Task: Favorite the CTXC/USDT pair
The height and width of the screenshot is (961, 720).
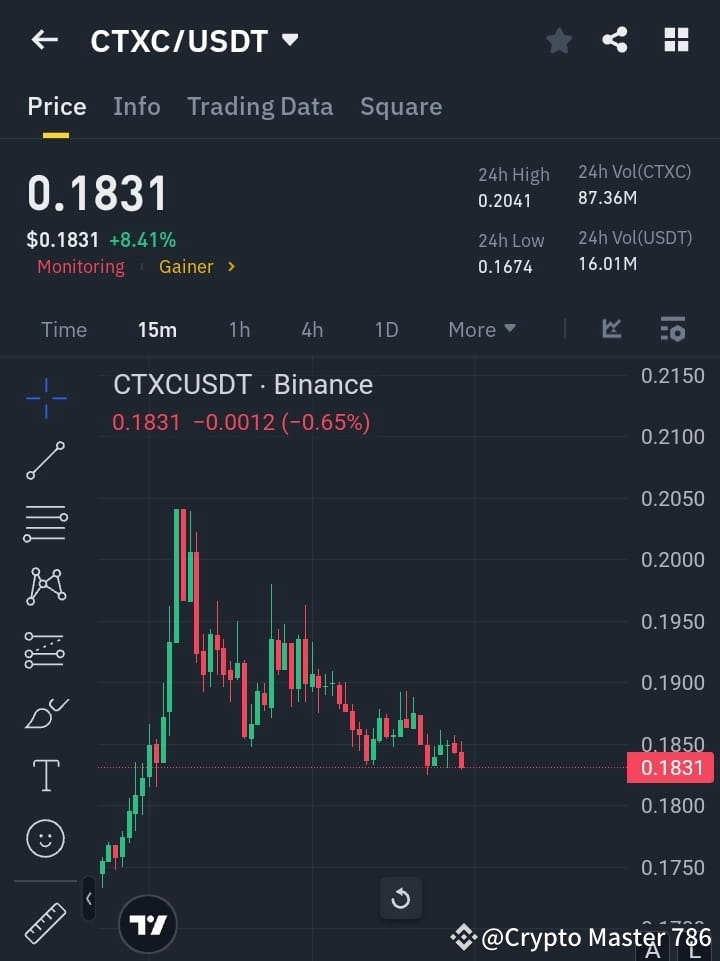Action: [558, 40]
